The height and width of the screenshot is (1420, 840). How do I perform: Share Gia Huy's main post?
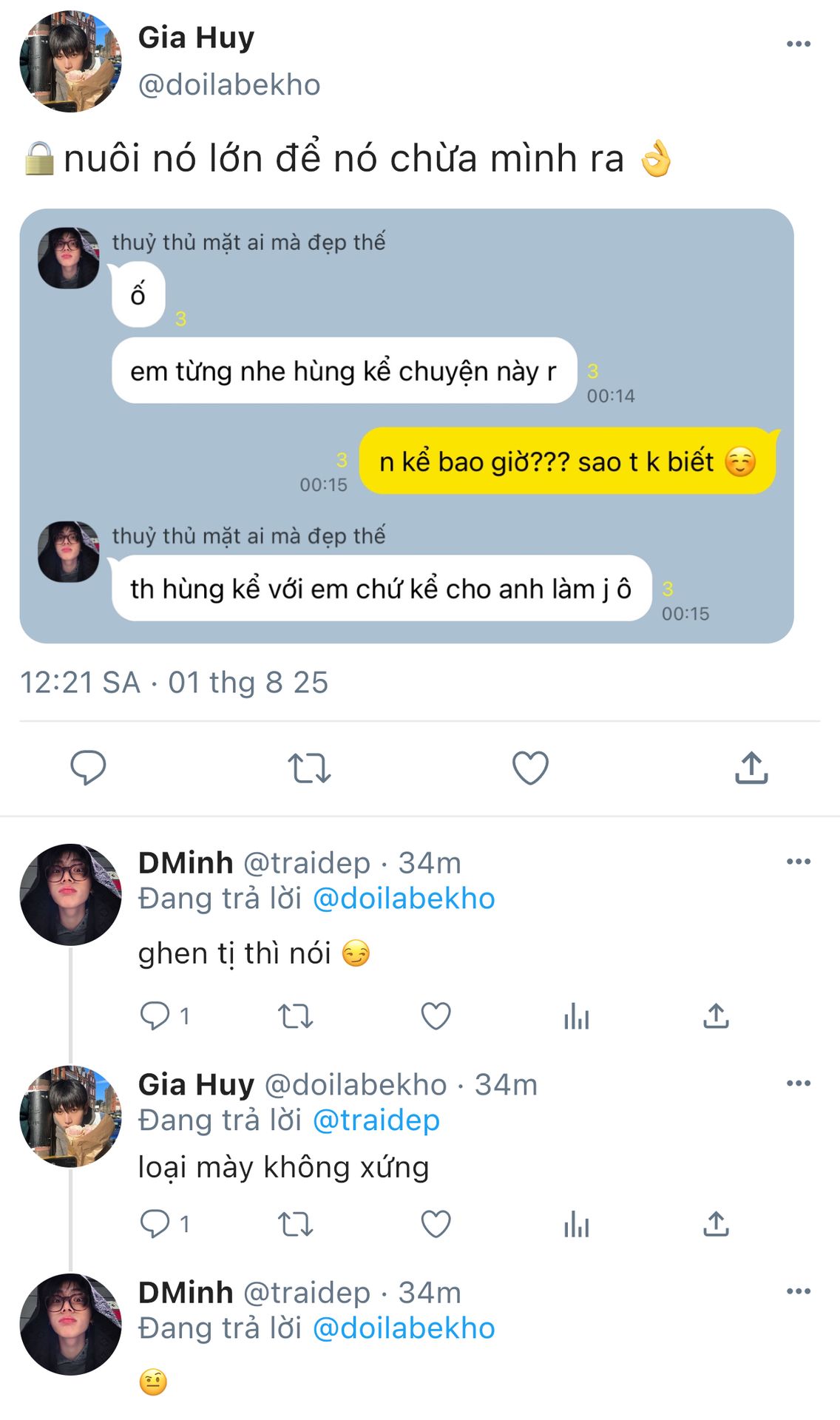click(x=751, y=768)
